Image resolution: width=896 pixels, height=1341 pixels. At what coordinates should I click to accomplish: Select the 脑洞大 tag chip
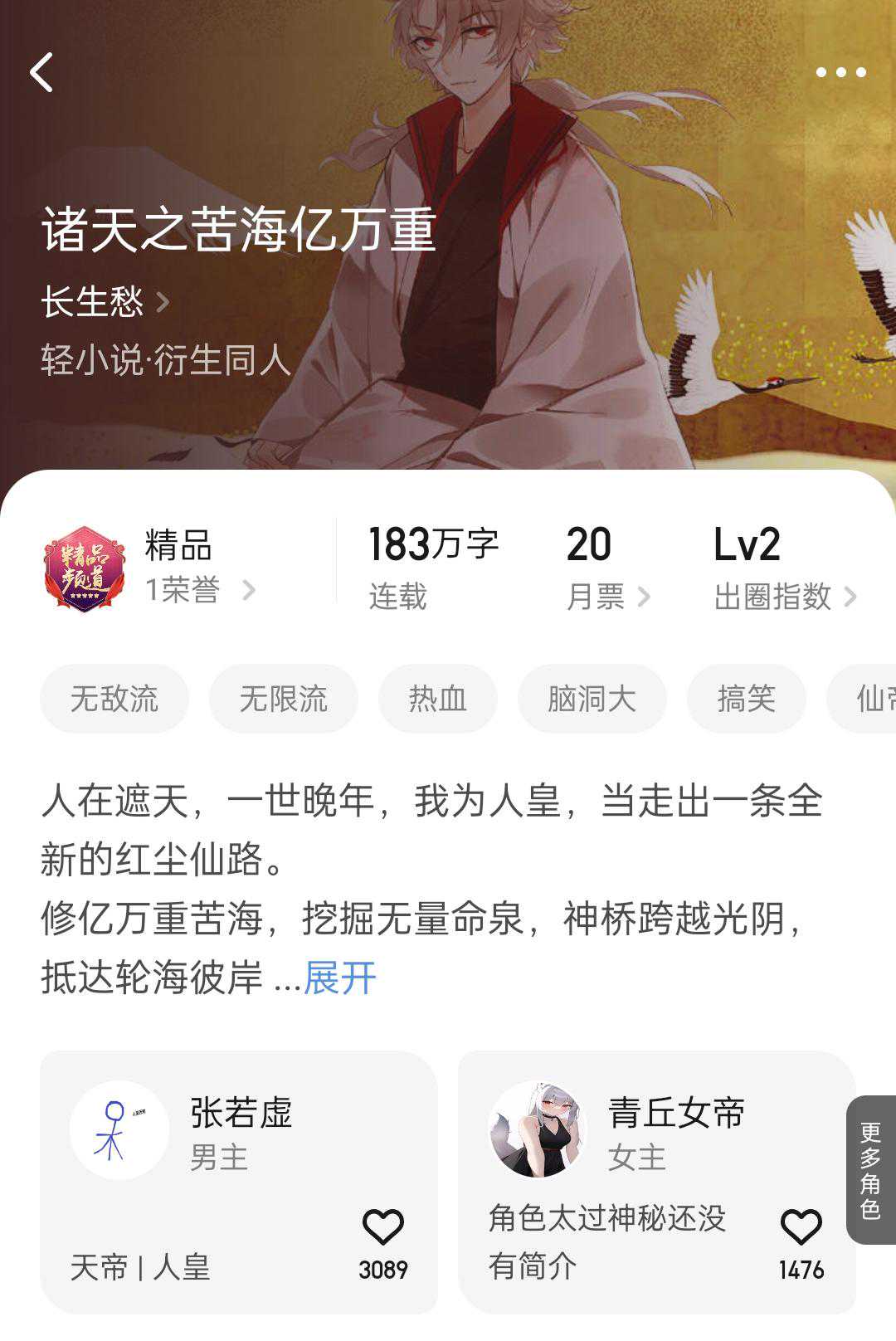click(x=592, y=699)
